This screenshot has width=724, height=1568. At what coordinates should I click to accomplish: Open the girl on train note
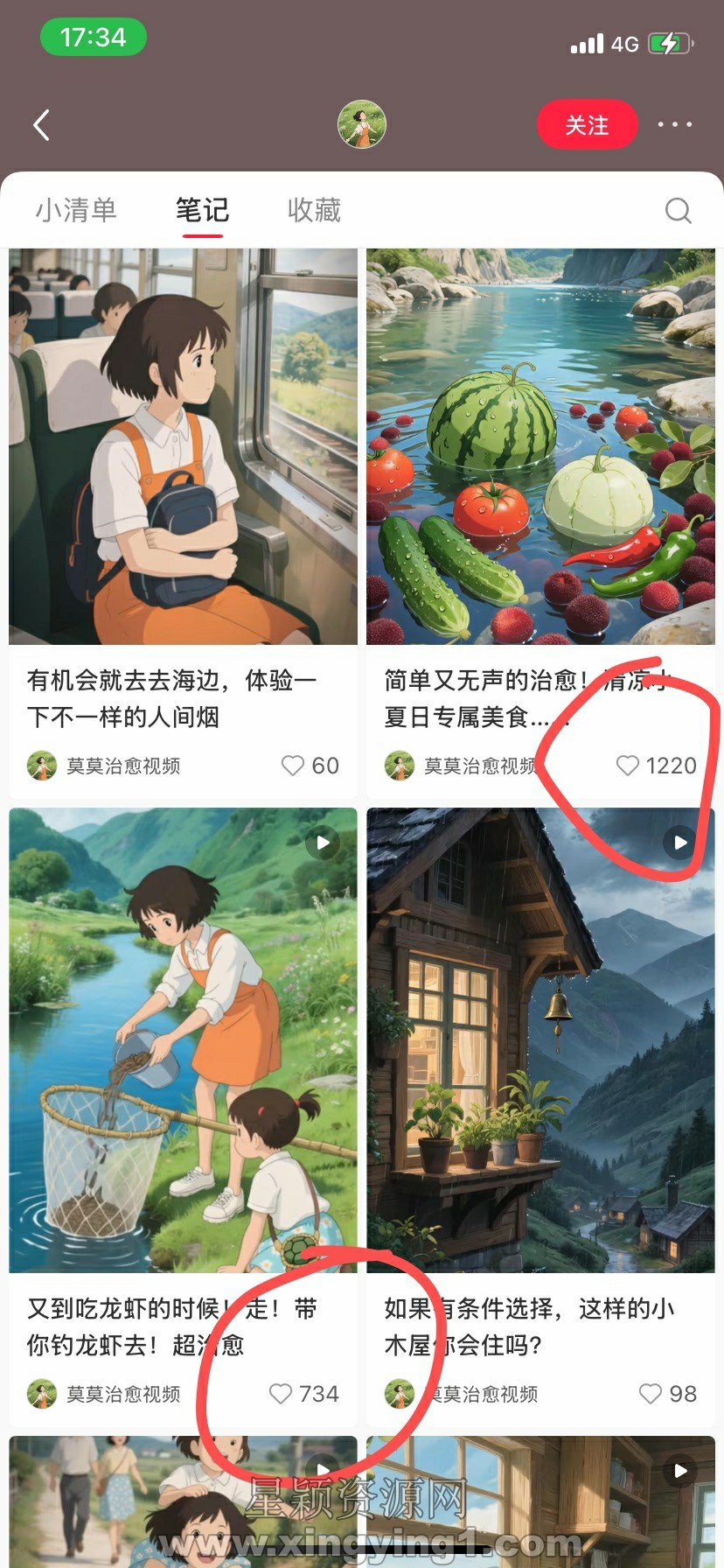pos(183,447)
